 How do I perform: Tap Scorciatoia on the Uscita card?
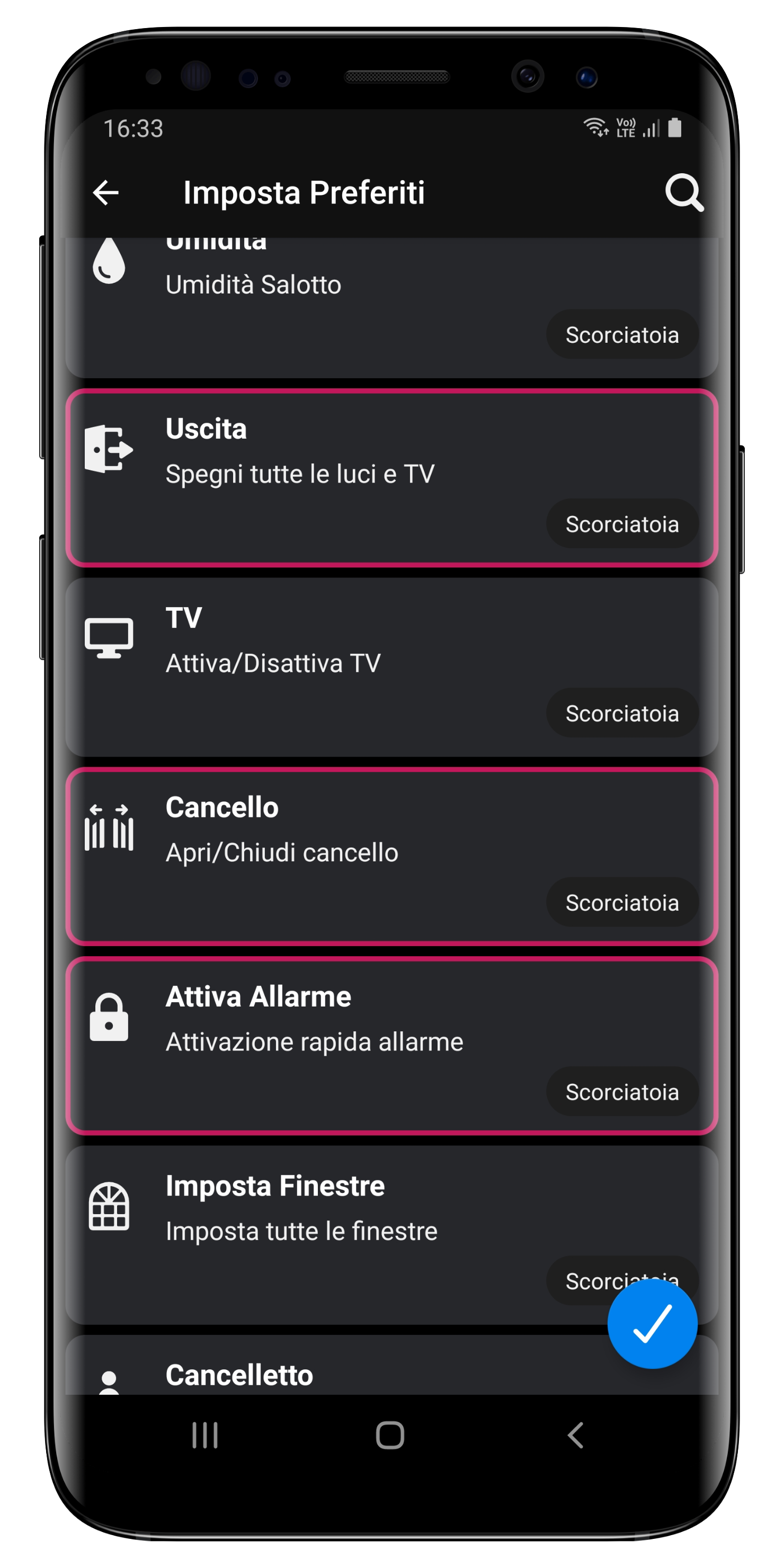coord(621,524)
